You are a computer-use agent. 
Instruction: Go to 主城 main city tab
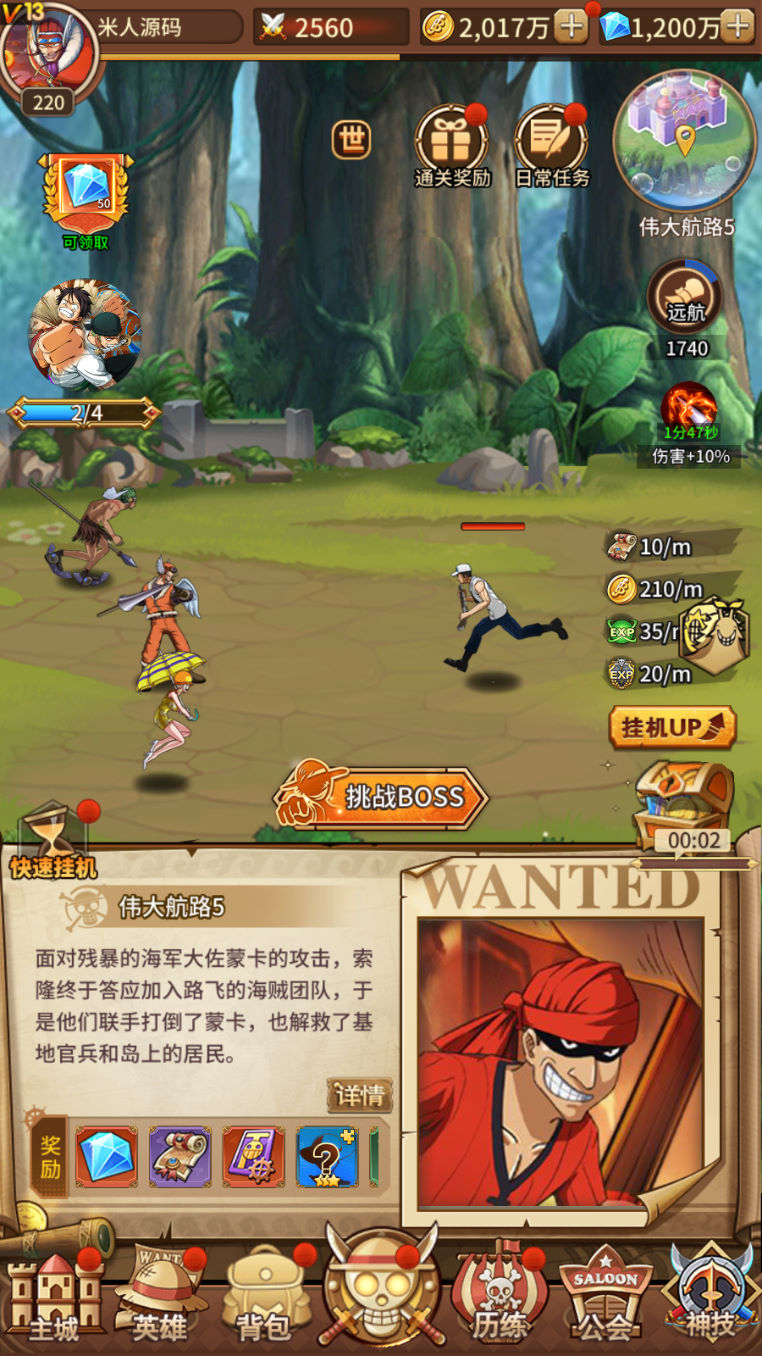coord(54,1295)
